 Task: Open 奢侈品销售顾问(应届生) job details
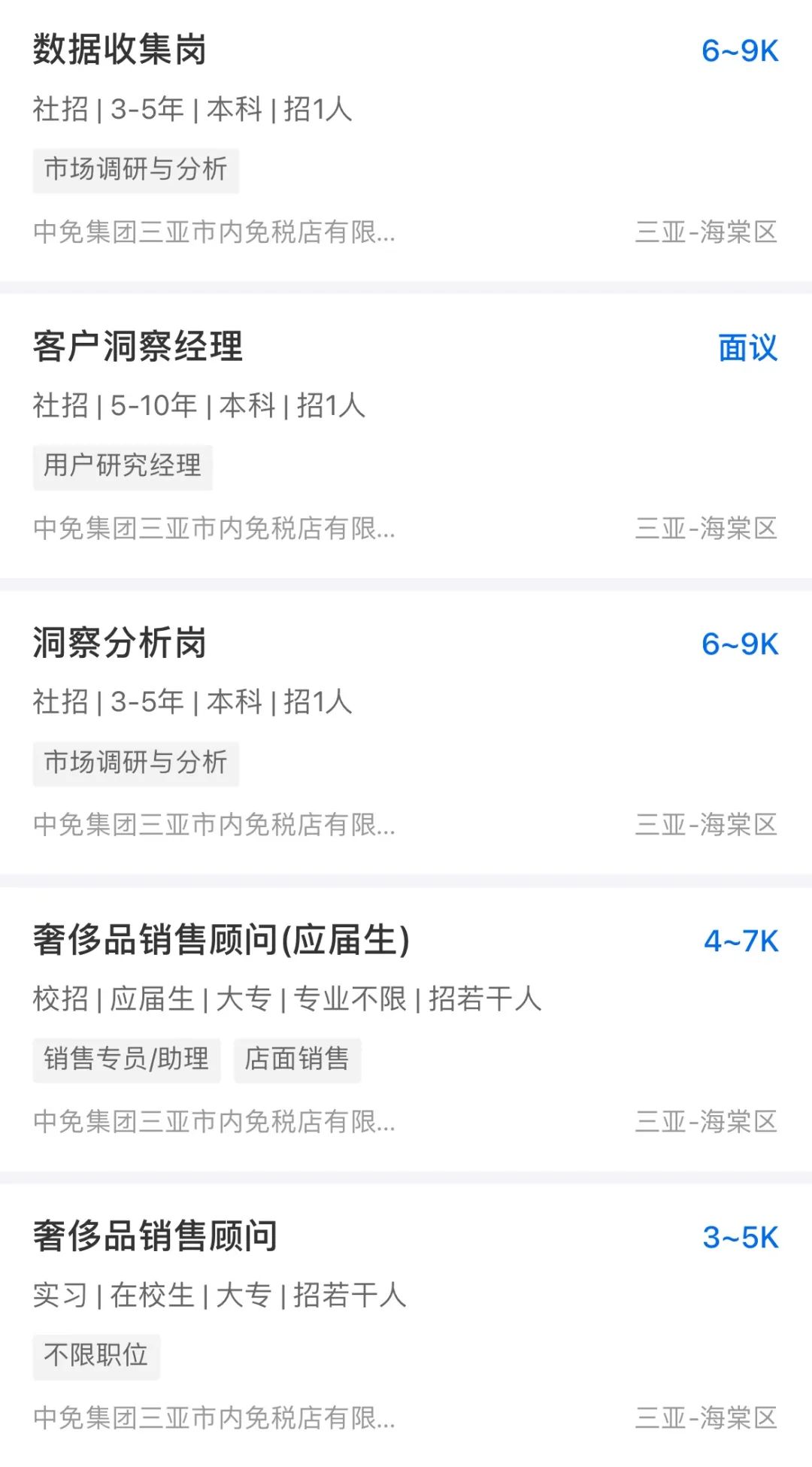click(222, 940)
